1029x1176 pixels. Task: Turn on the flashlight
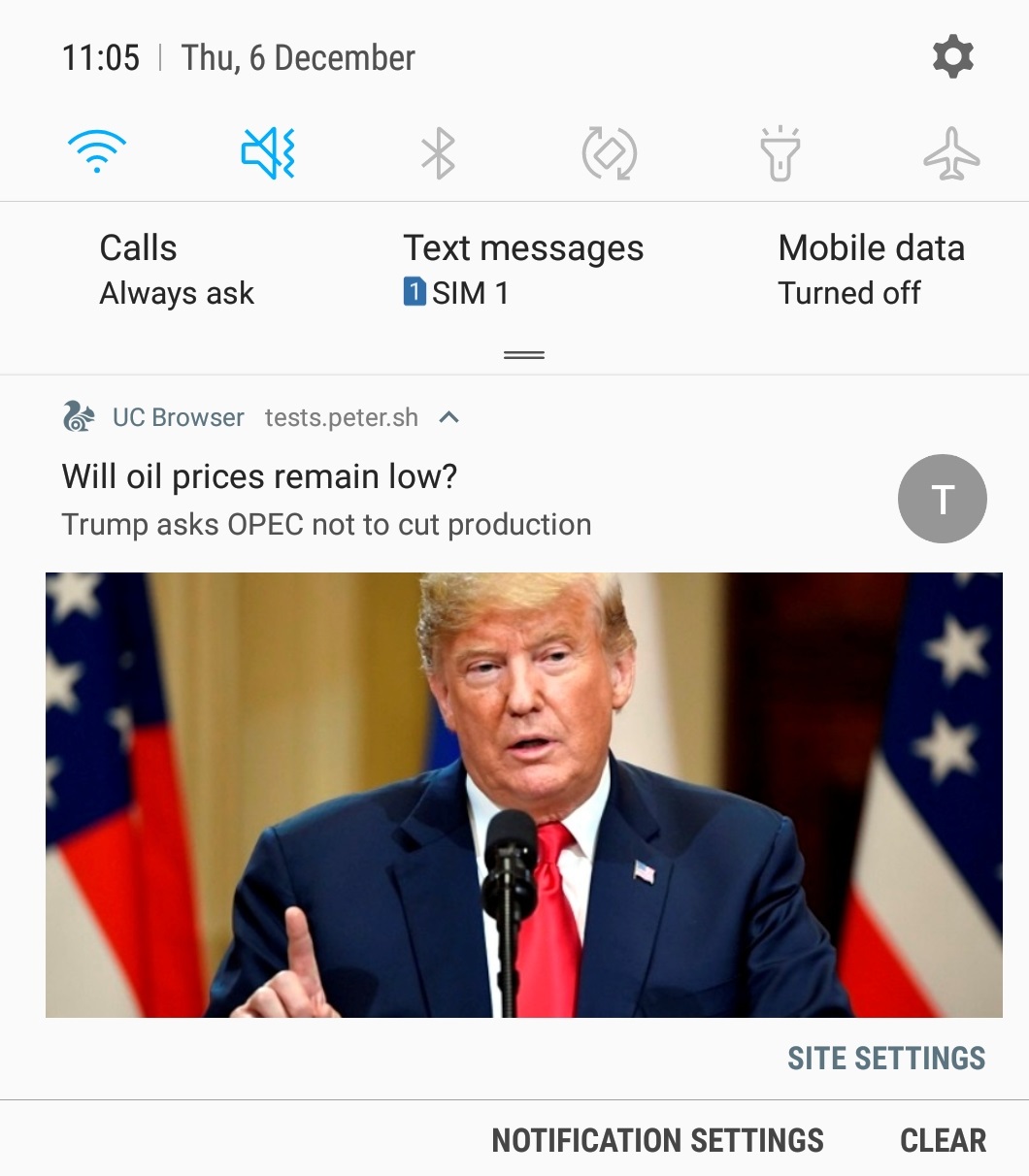pos(780,153)
